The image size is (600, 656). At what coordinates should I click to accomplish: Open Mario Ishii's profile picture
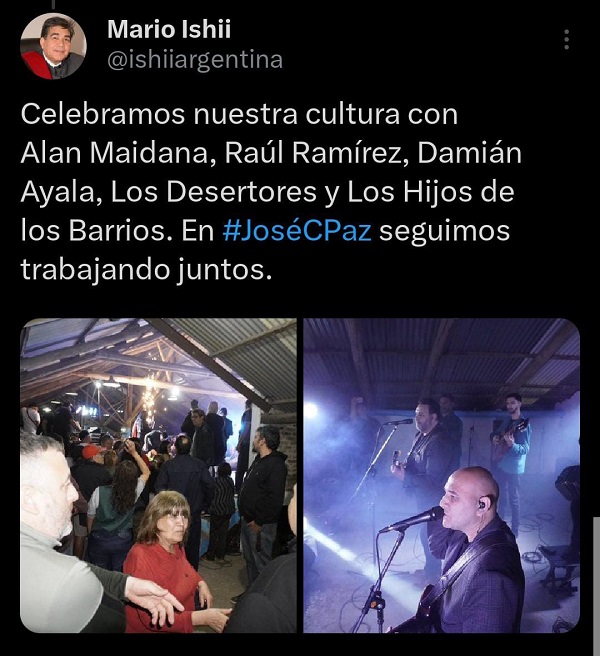click(53, 46)
